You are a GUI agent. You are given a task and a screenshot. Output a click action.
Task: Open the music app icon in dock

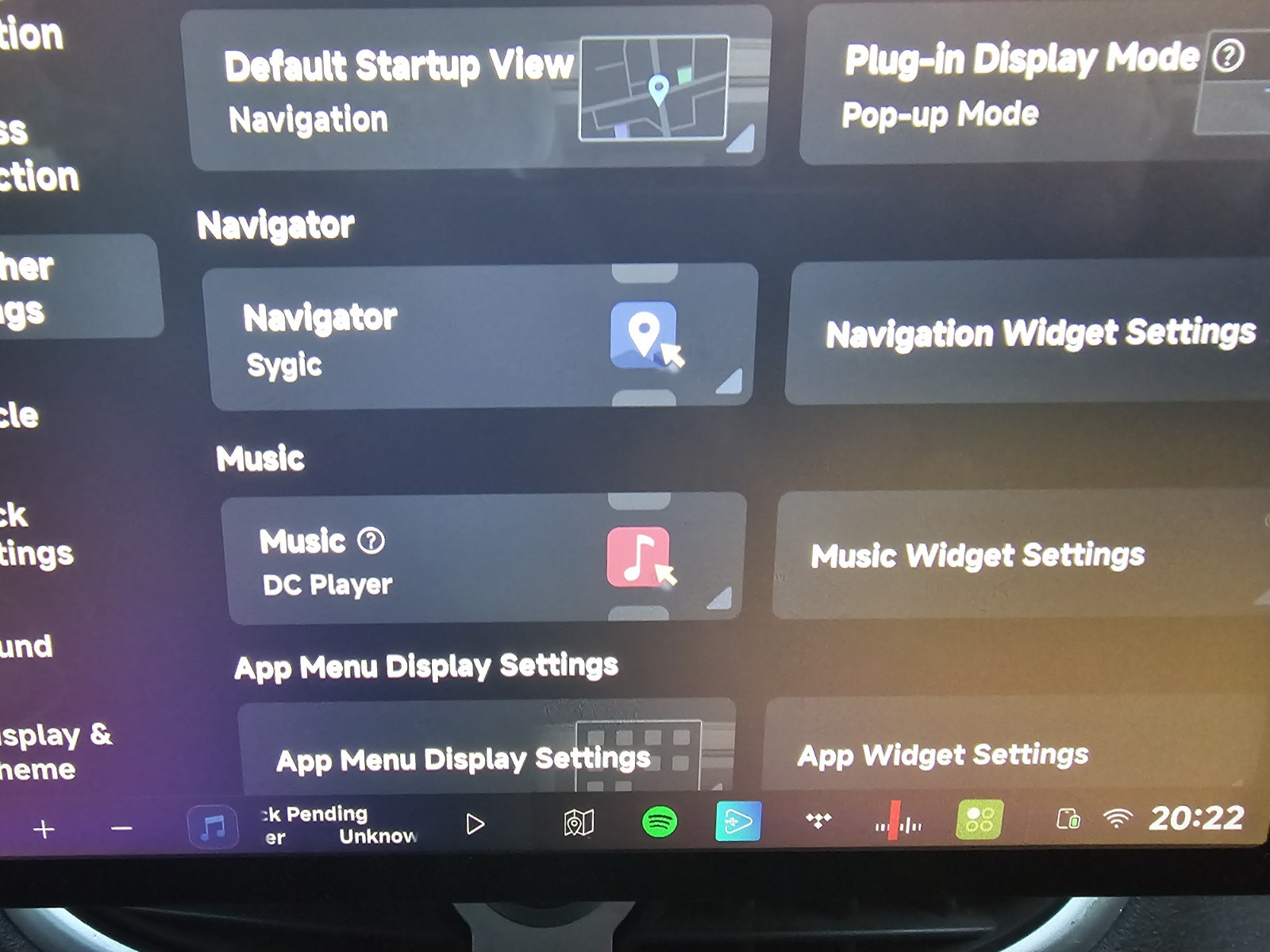[212, 827]
